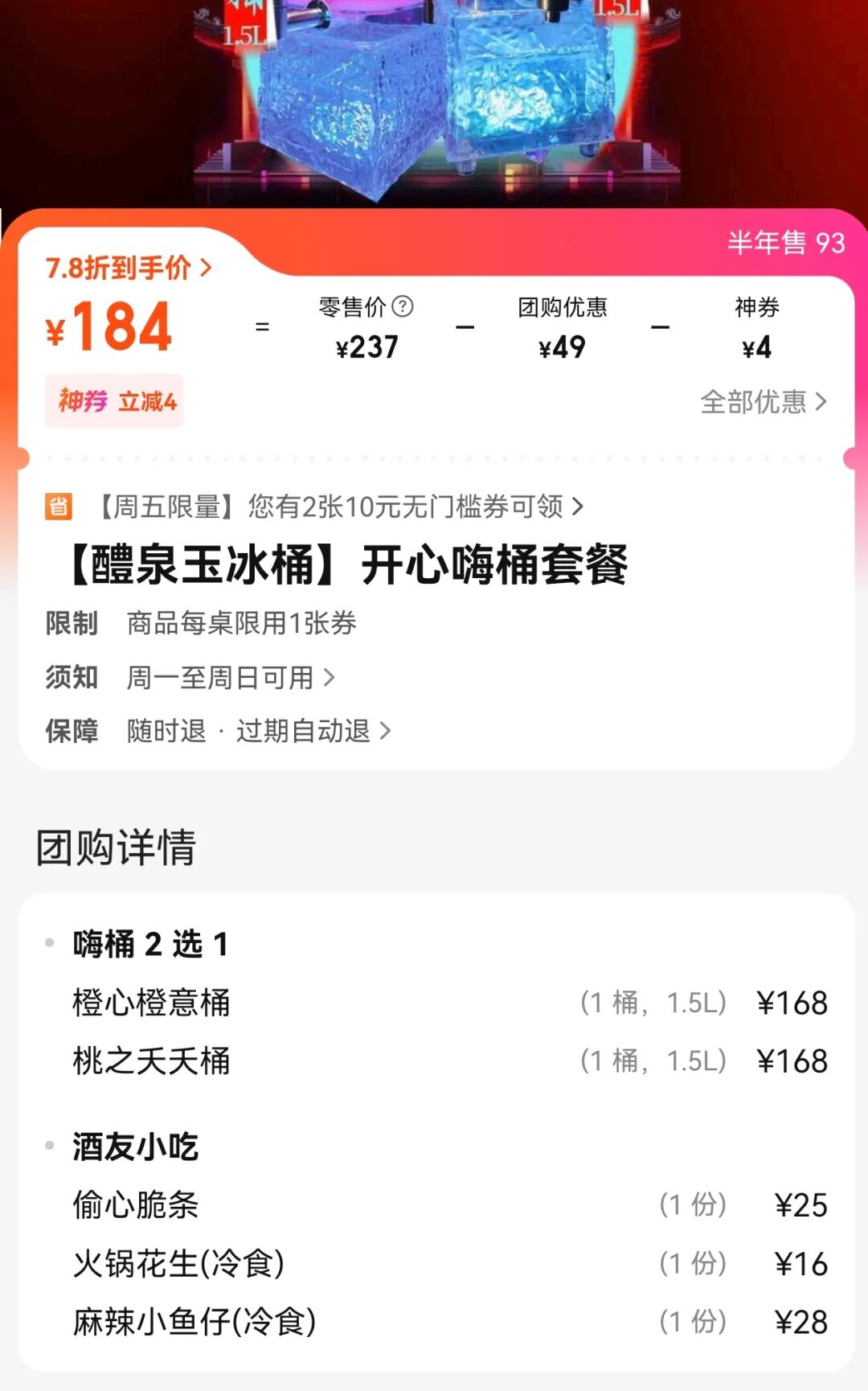
Task: Tap the 零售价 help question icon
Action: coord(403,306)
